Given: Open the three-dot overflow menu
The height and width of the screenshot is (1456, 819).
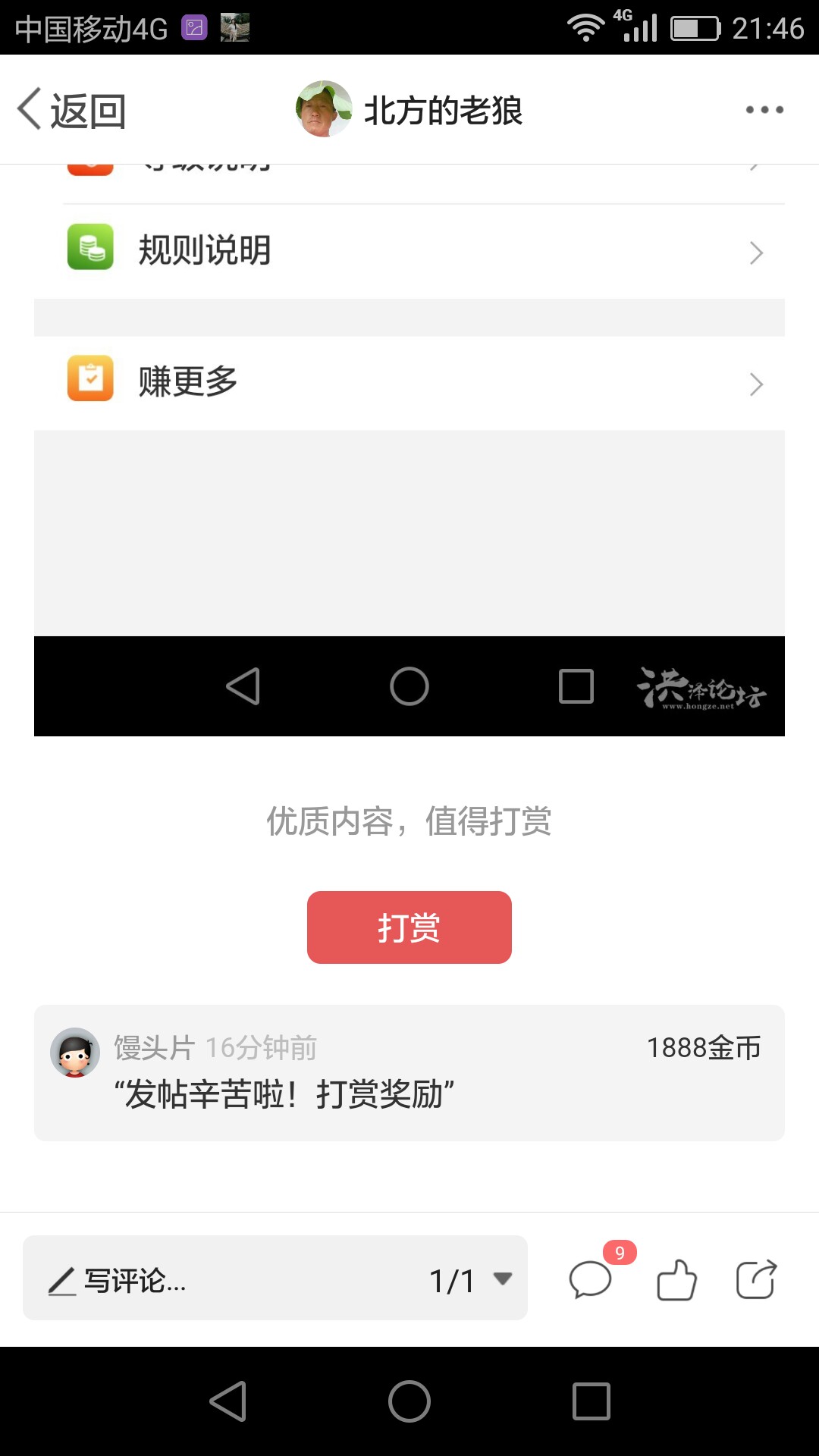Looking at the screenshot, I should (x=764, y=110).
